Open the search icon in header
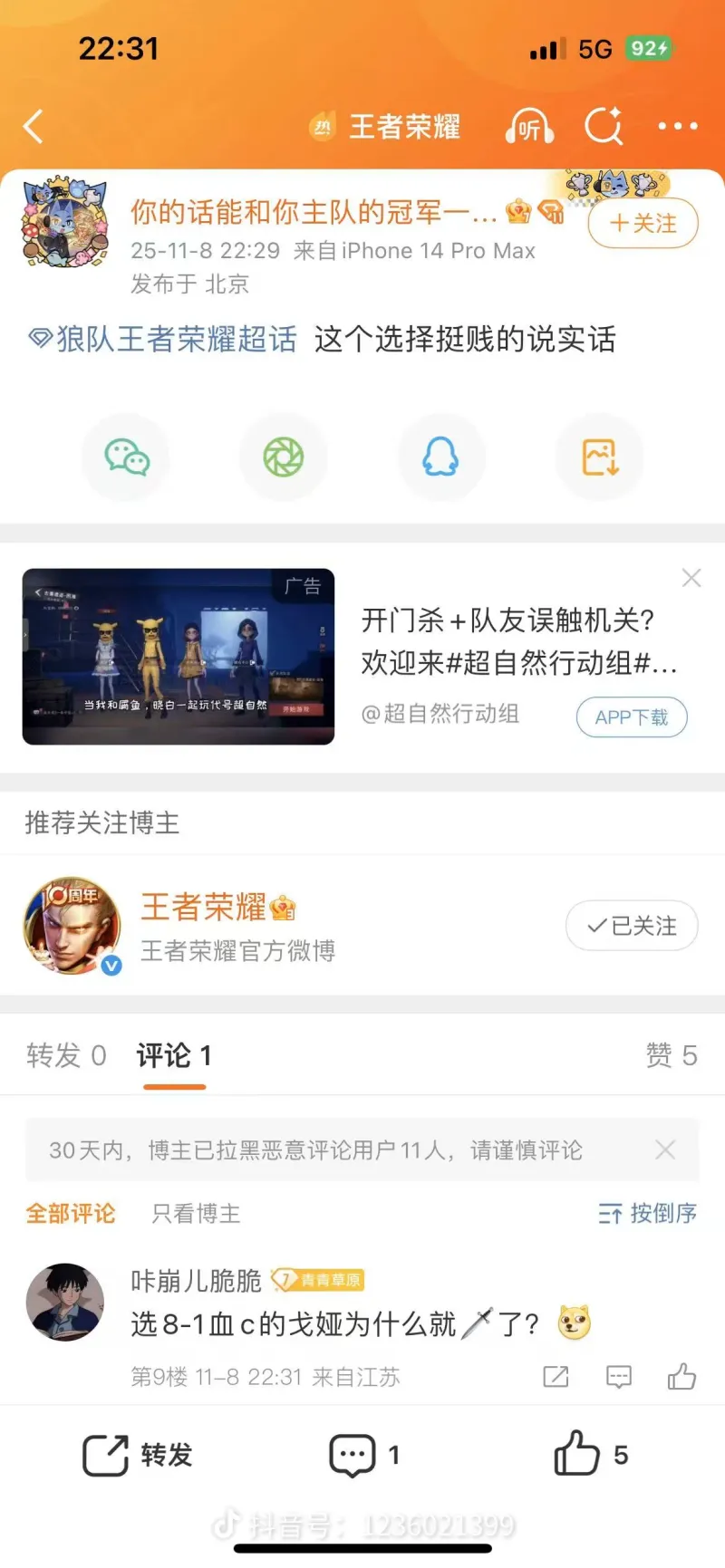 [604, 126]
